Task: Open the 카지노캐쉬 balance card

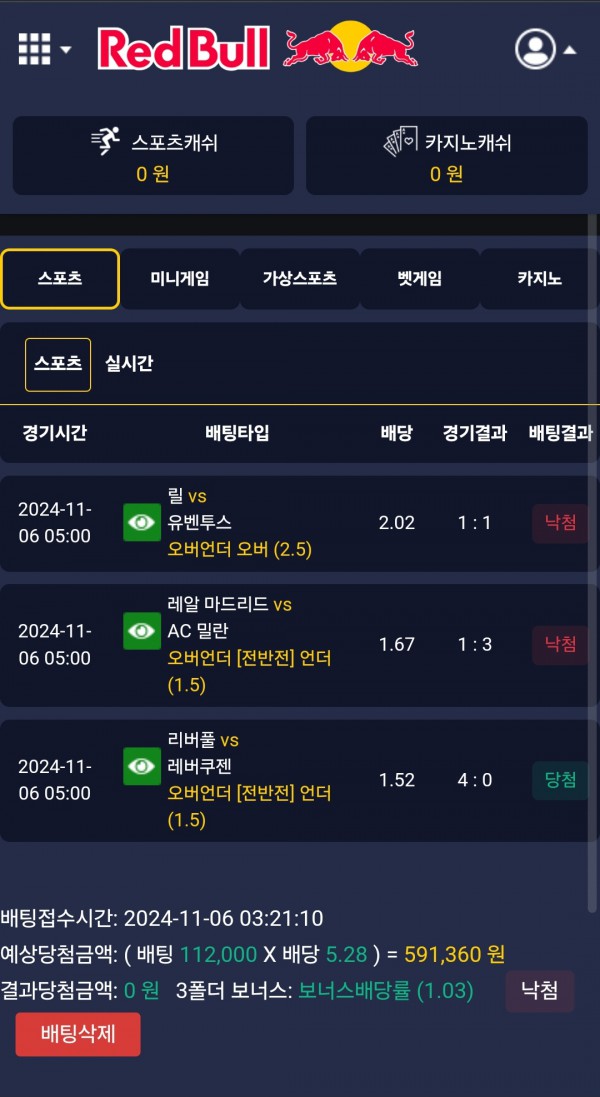Action: pyautogui.click(x=446, y=156)
